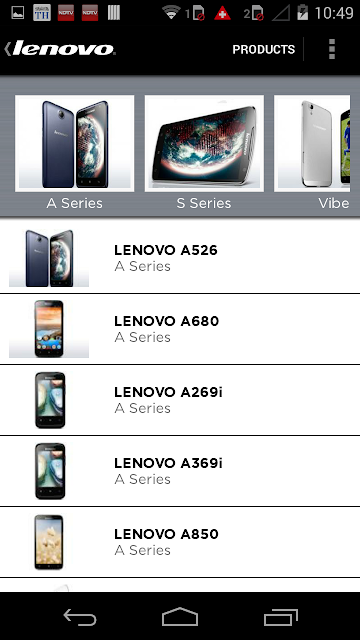The height and width of the screenshot is (640, 360).
Task: Go to the home screen
Action: tap(180, 617)
